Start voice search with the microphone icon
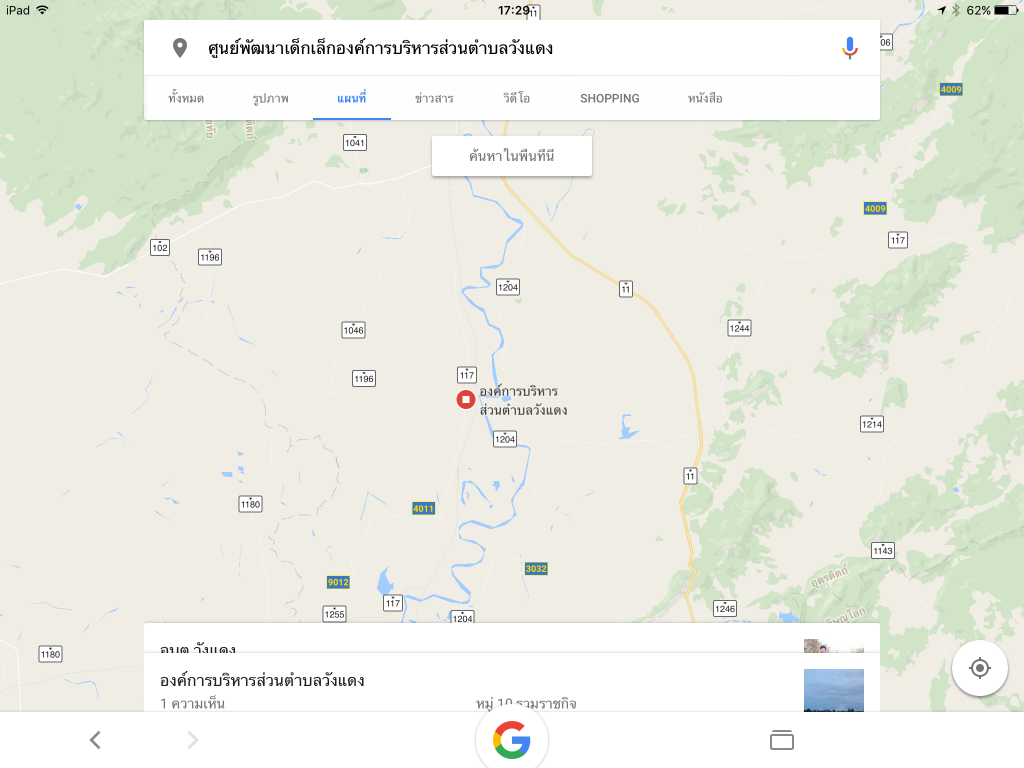1024x768 pixels. (849, 48)
